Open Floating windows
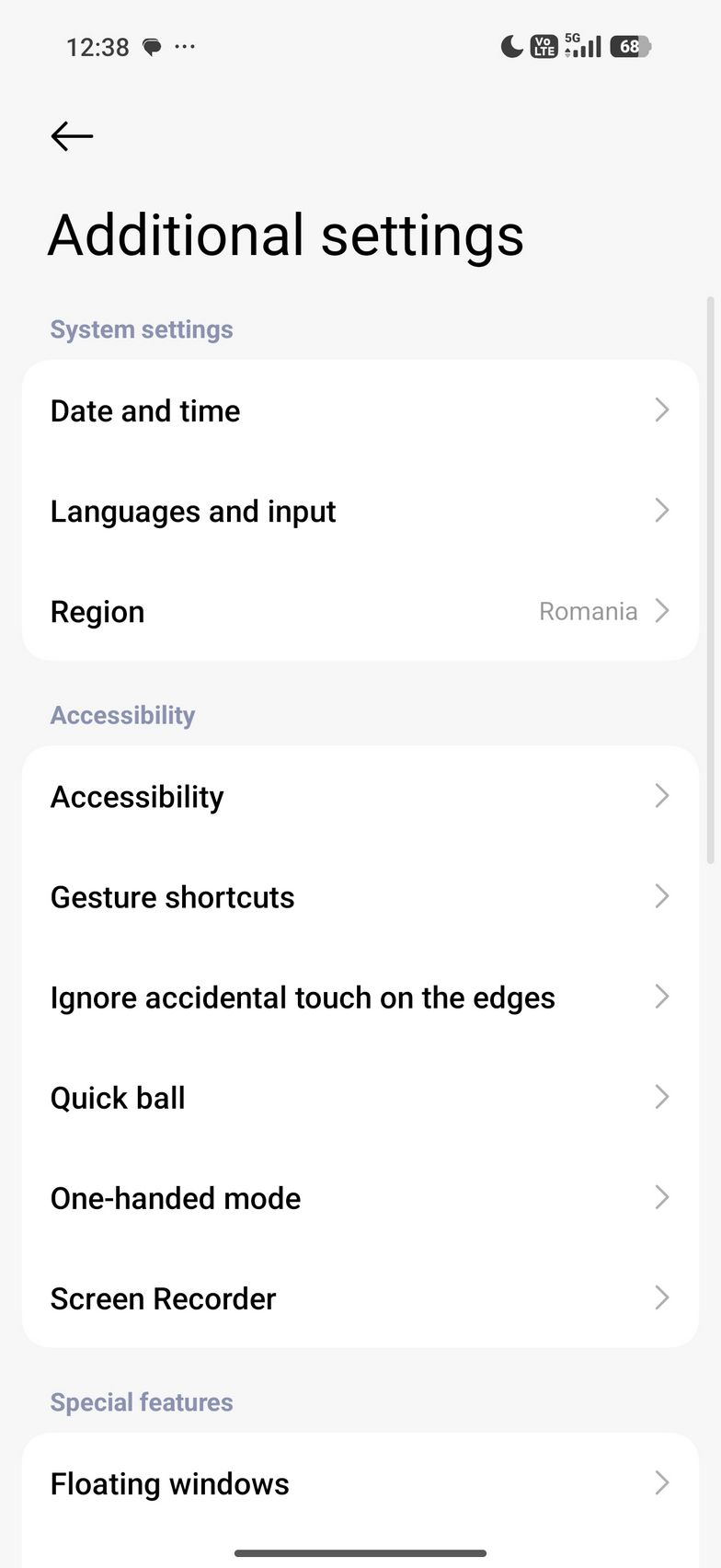 tap(359, 1482)
